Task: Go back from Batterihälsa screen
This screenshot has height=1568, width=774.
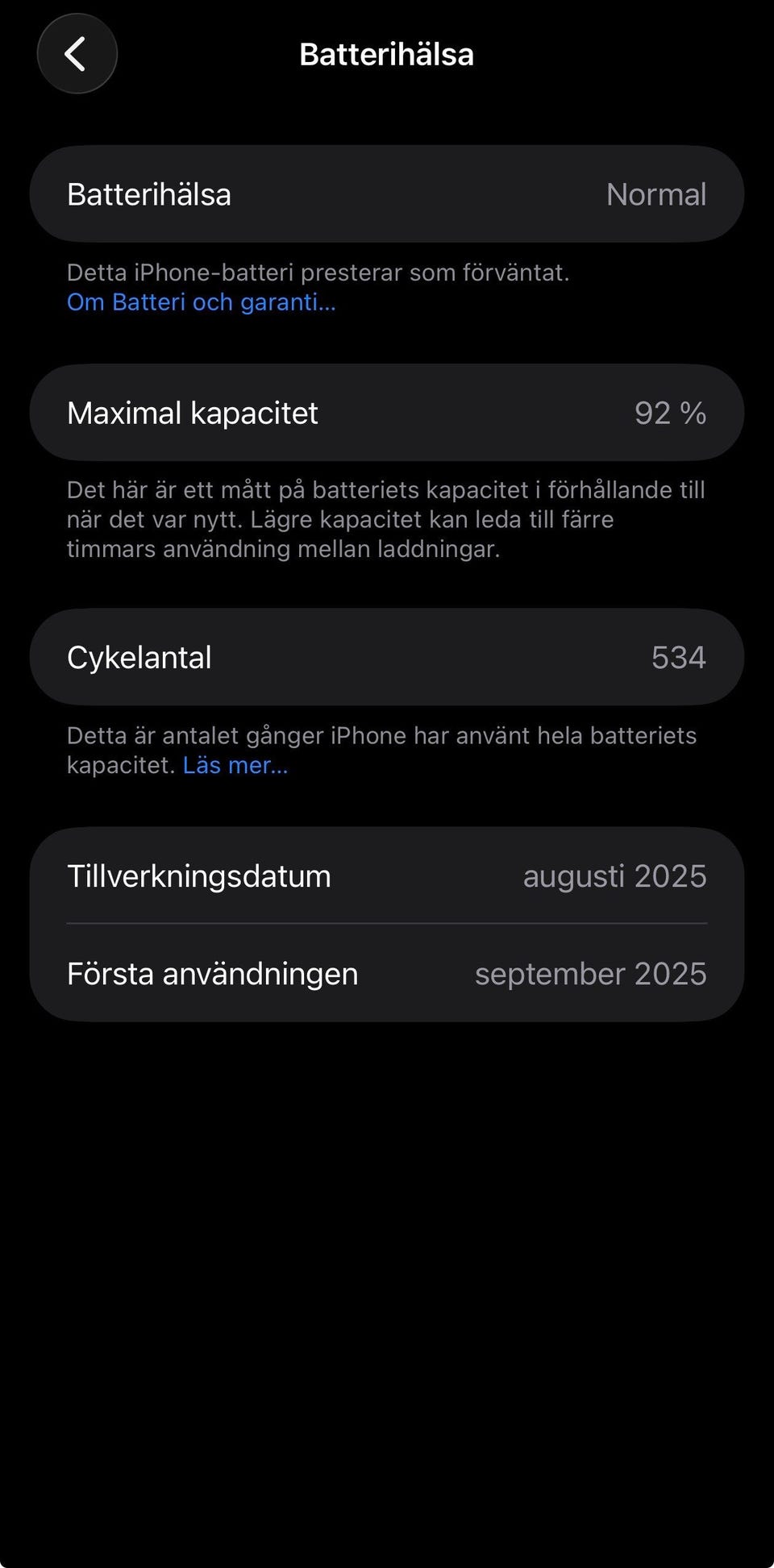Action: point(77,54)
